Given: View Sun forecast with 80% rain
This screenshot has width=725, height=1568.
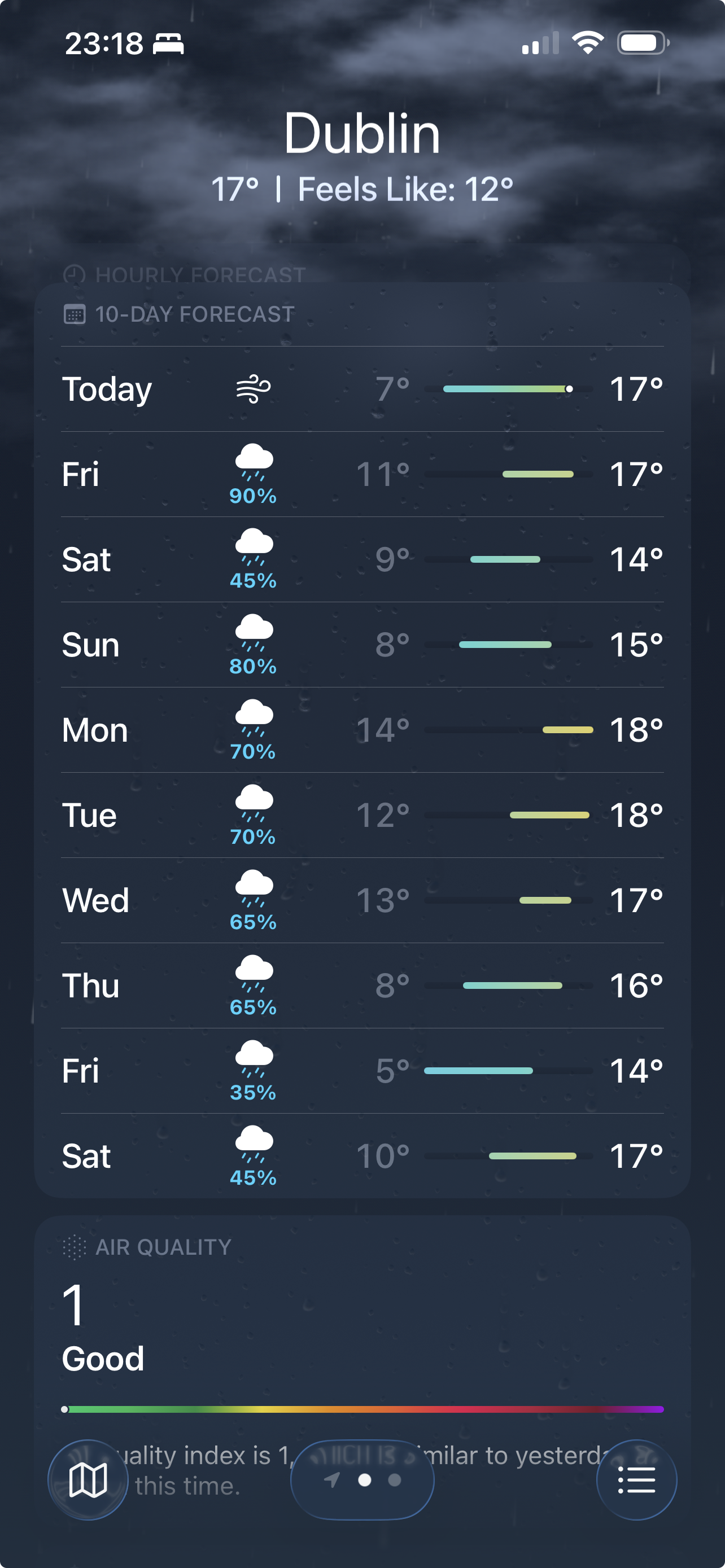Looking at the screenshot, I should coord(362,645).
